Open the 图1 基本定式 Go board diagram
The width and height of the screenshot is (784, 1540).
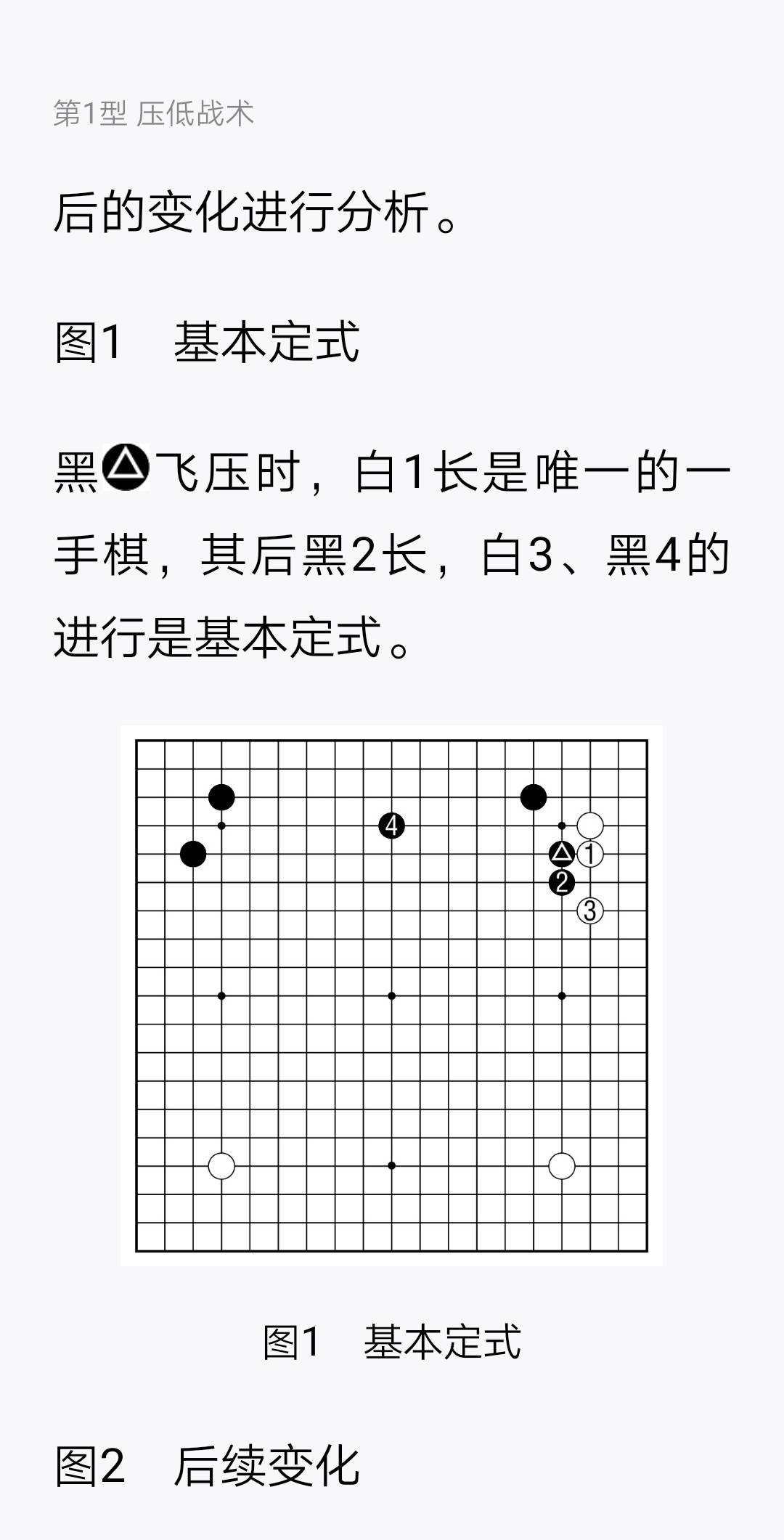[391, 995]
